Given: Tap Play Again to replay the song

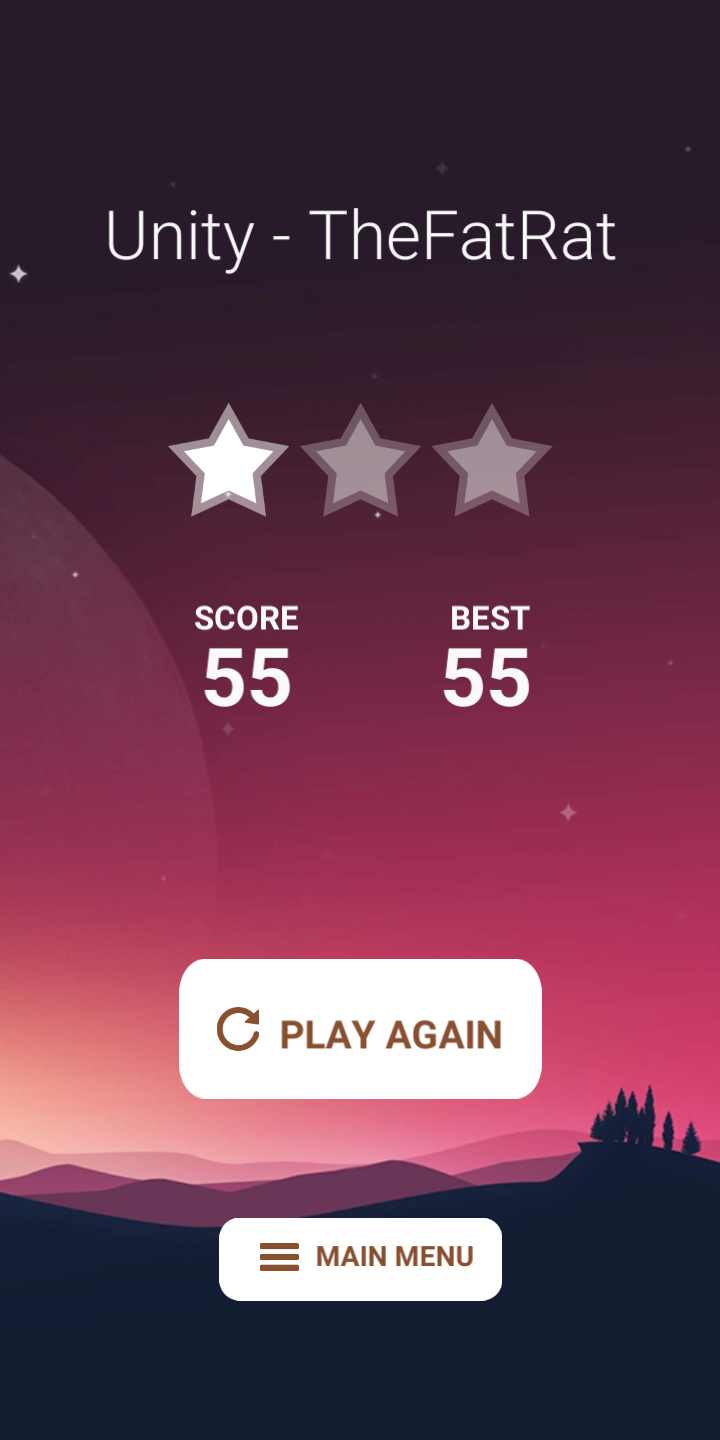Looking at the screenshot, I should click(x=360, y=1029).
